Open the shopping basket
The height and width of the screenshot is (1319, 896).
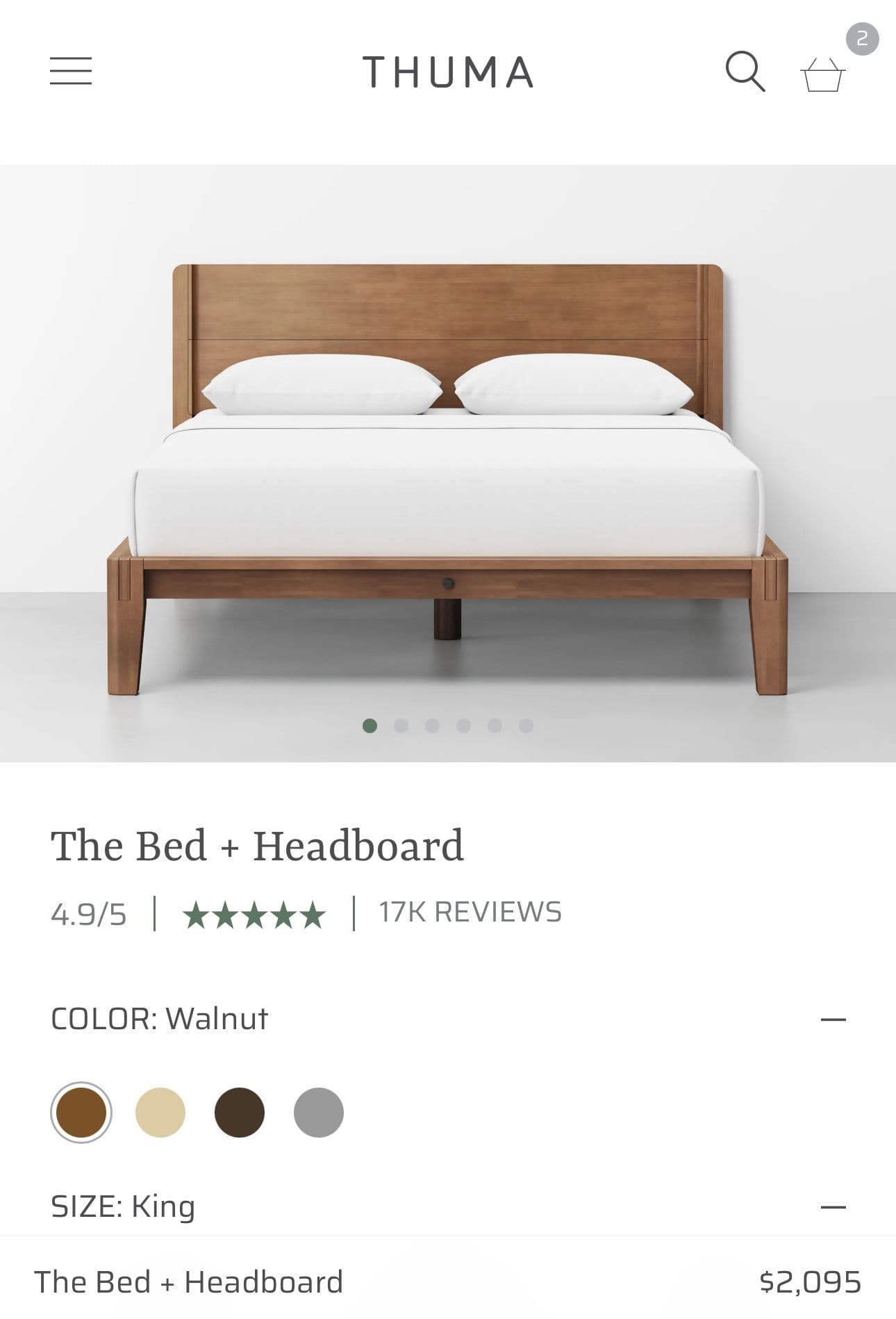point(823,74)
